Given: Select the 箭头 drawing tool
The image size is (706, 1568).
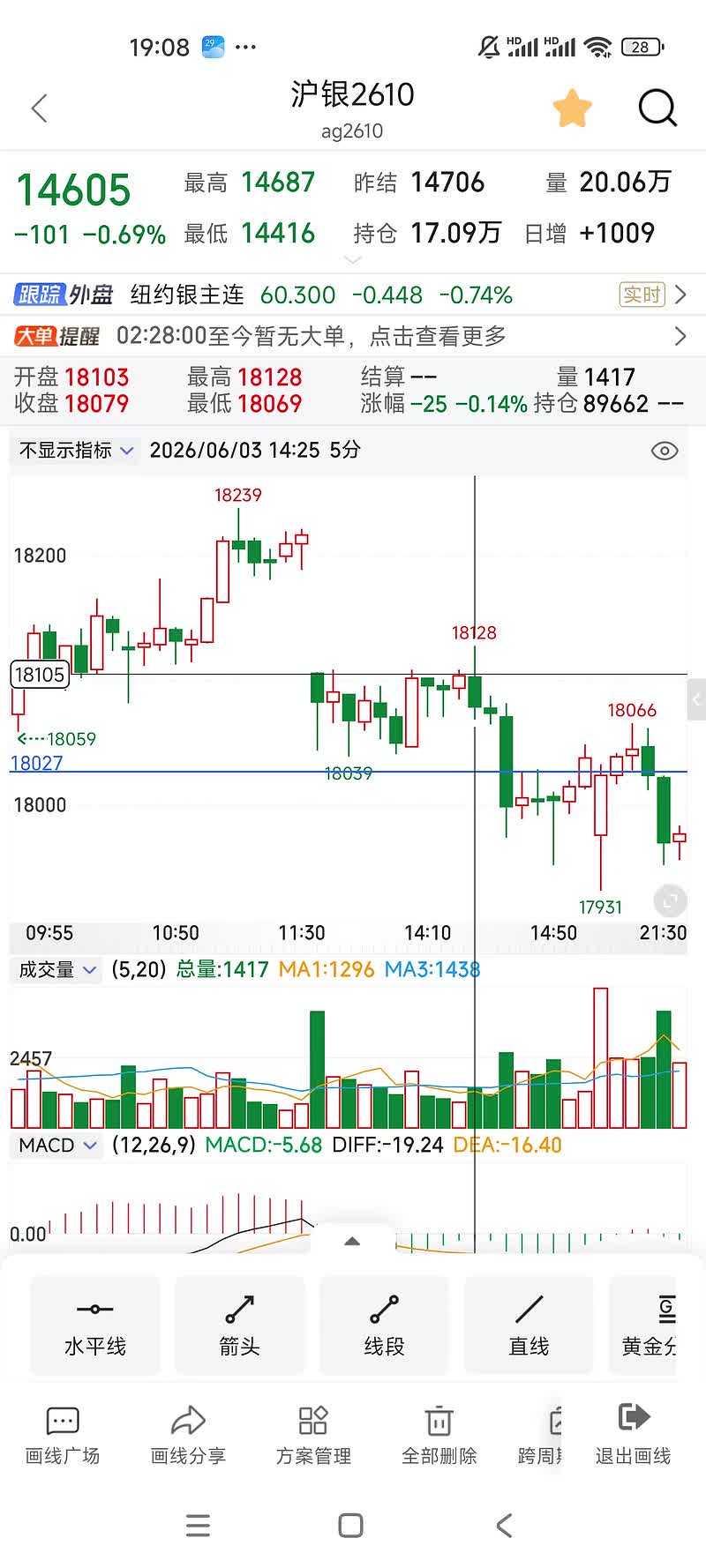Looking at the screenshot, I should point(240,1325).
